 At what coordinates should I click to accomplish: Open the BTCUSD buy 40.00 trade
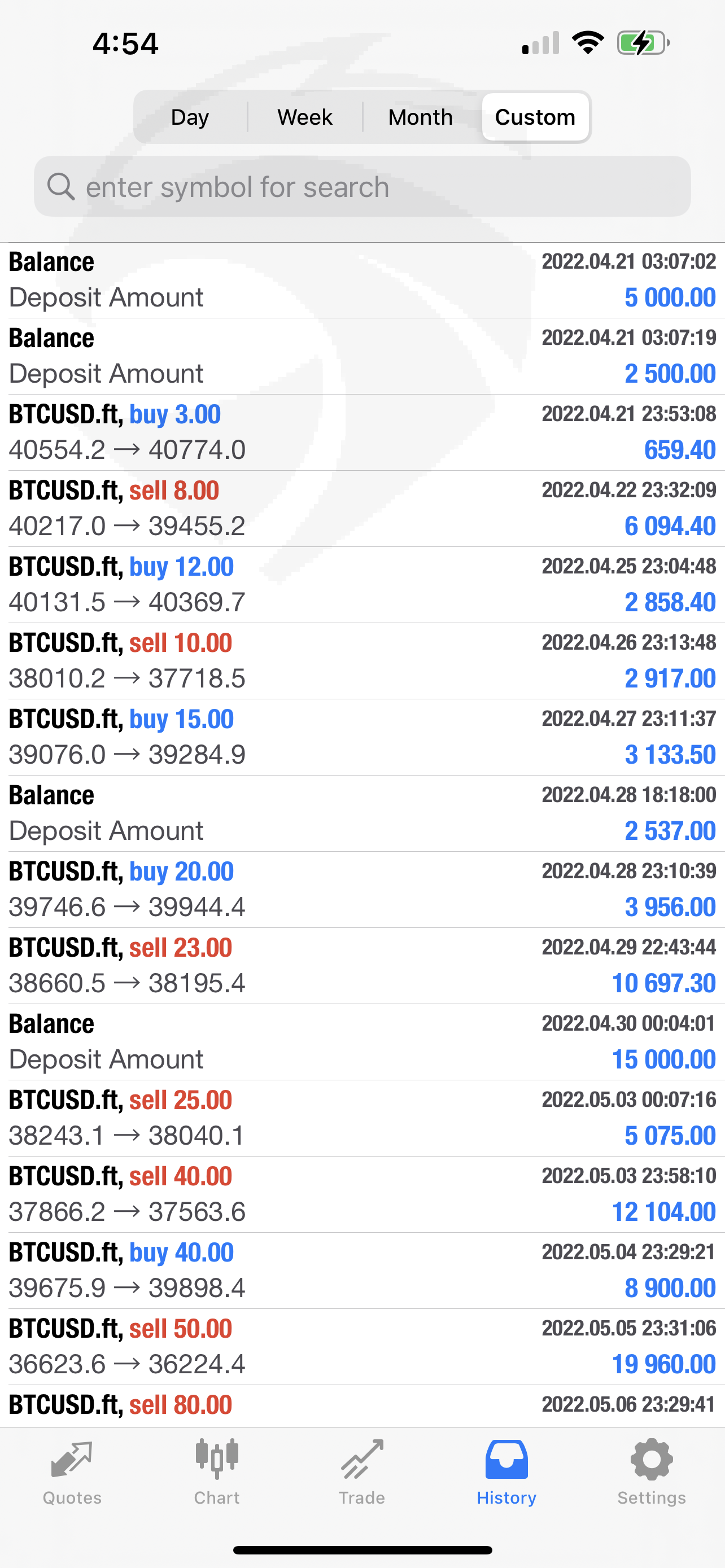362,1271
